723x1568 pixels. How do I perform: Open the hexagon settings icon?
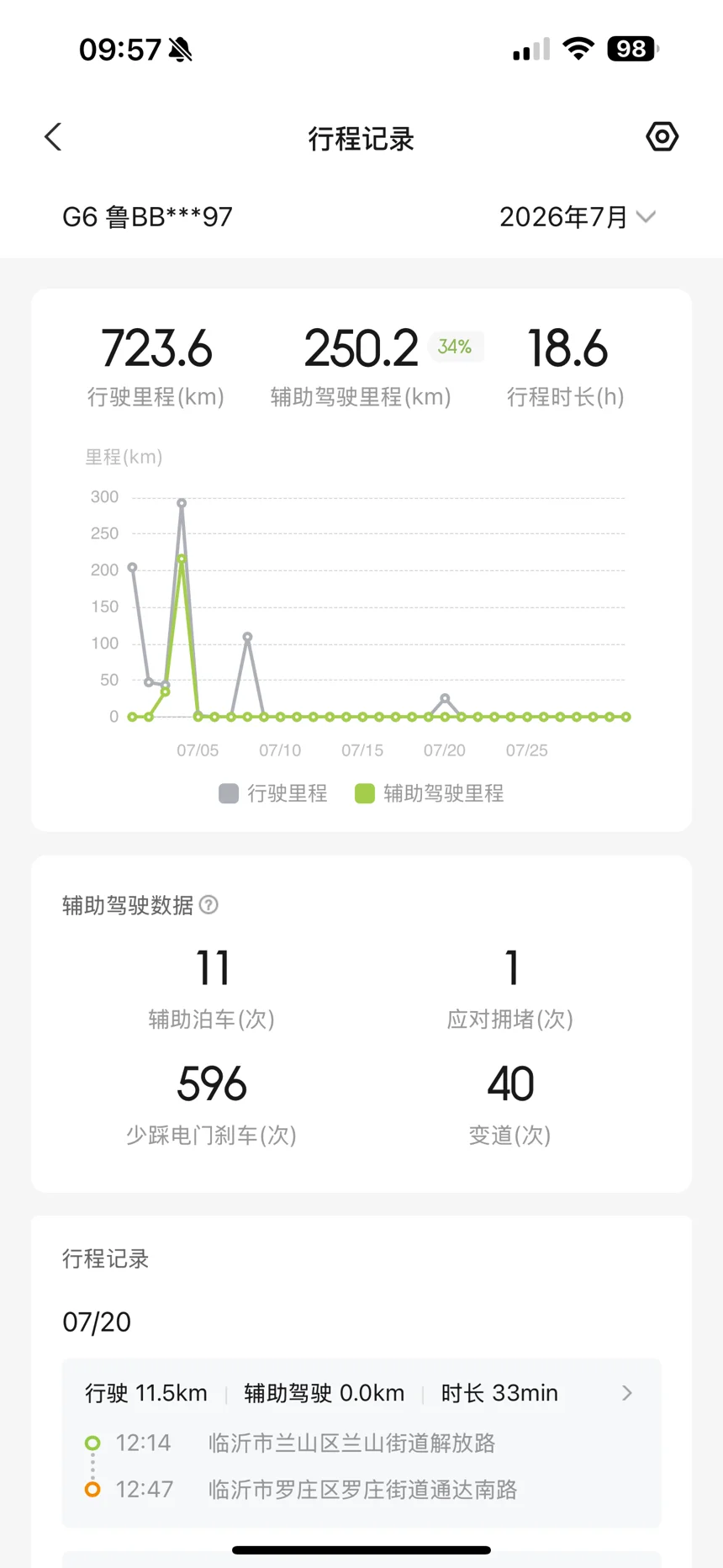point(662,136)
